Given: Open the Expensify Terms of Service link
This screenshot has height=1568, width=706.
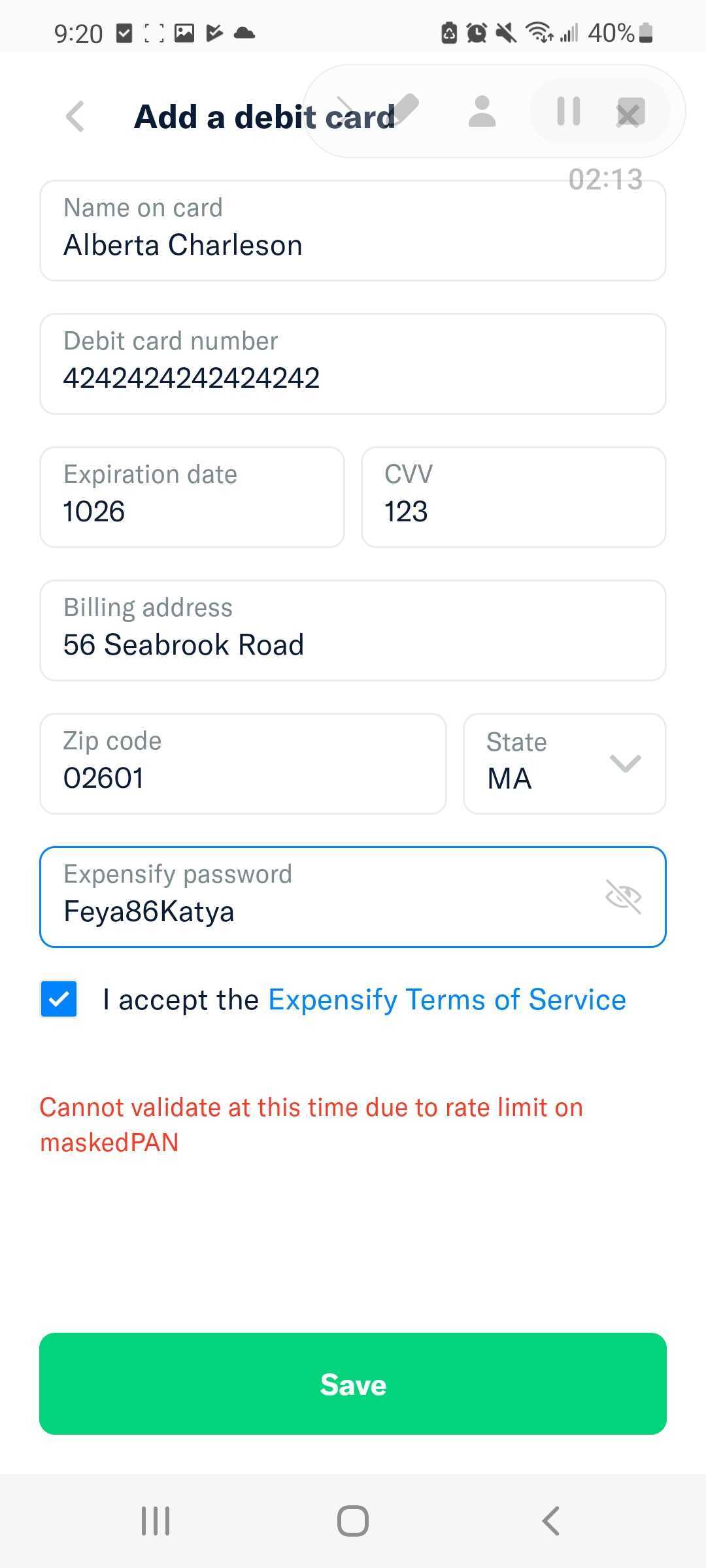Looking at the screenshot, I should point(447,1000).
